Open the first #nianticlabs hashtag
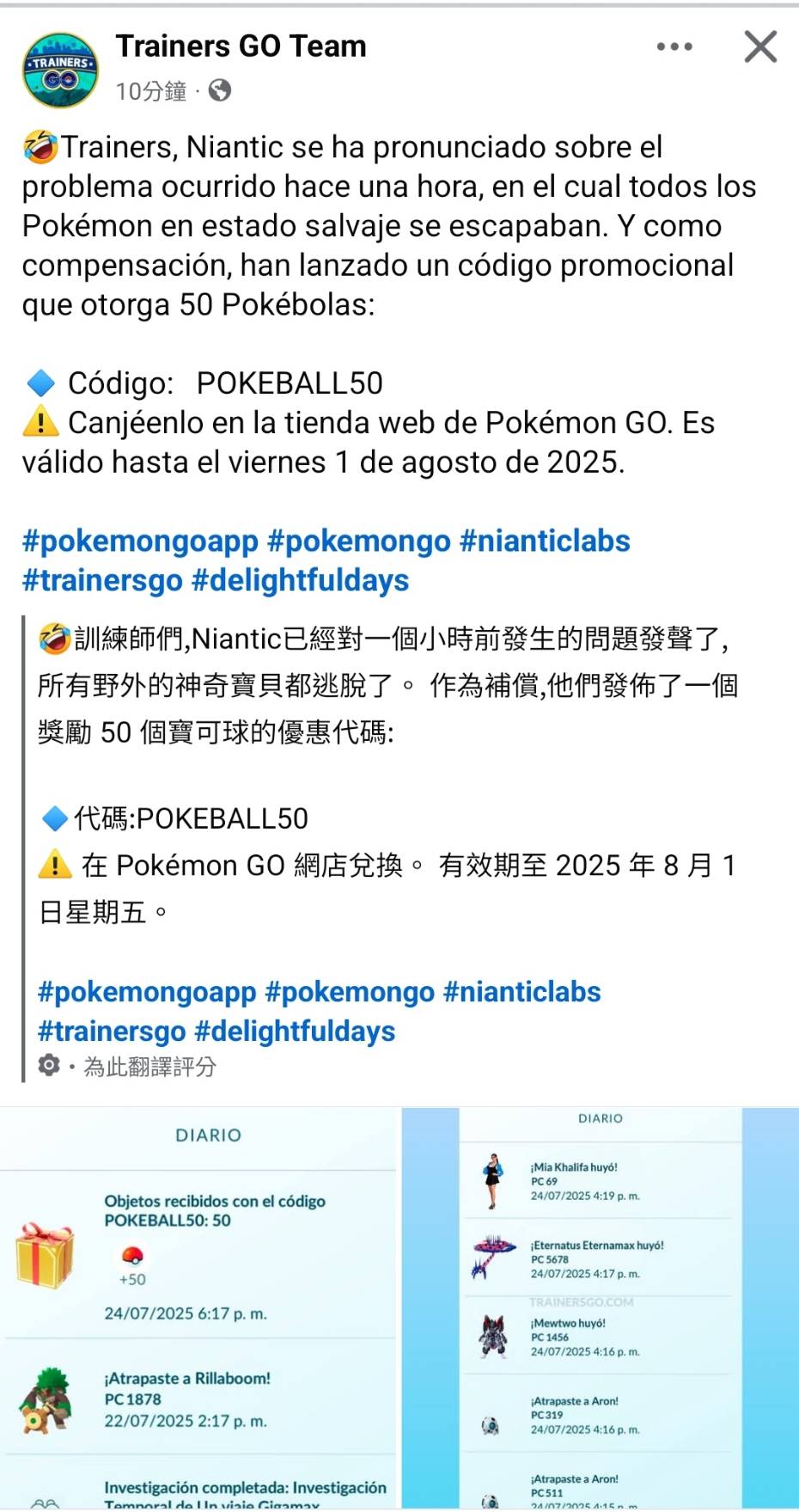The width and height of the screenshot is (799, 1512). click(545, 541)
